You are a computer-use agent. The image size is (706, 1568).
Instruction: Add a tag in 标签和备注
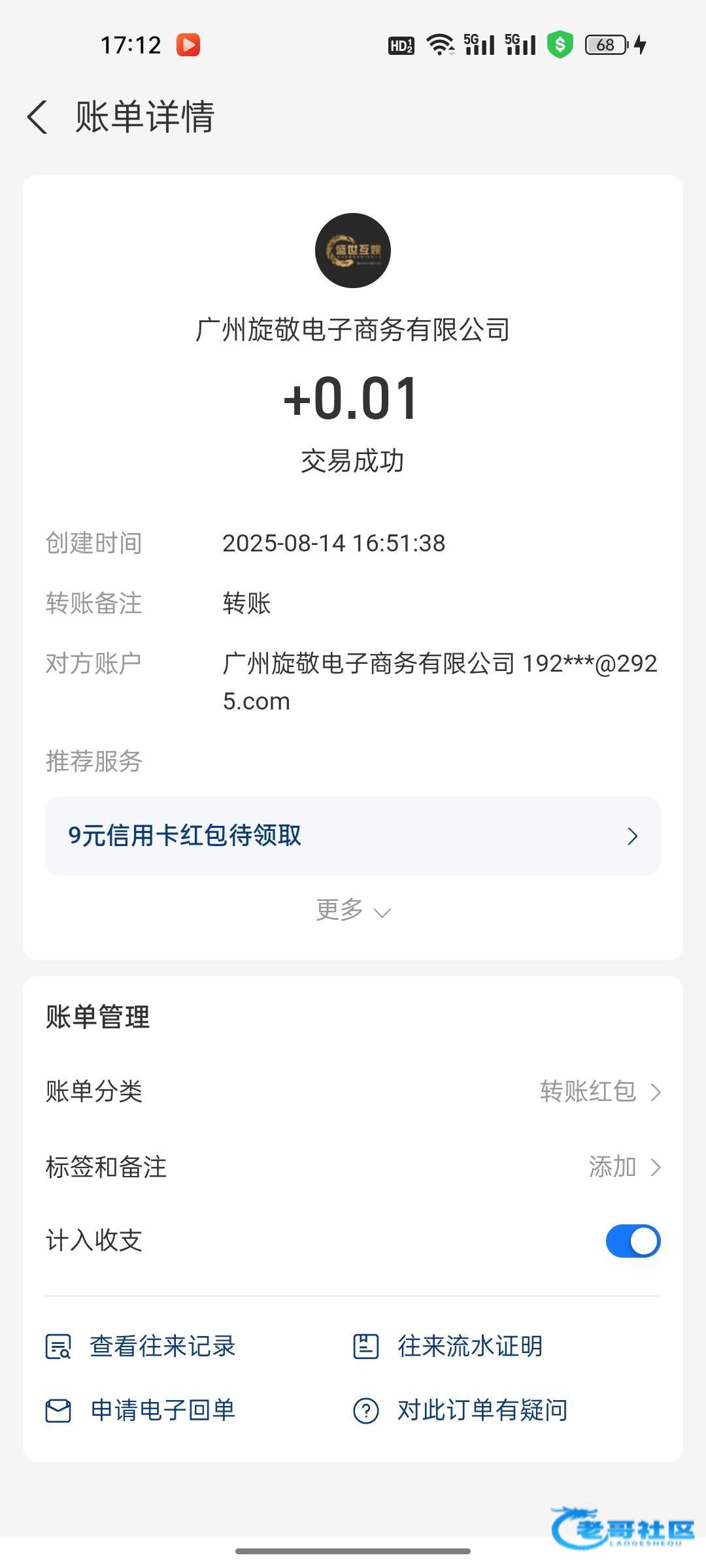353,1167
